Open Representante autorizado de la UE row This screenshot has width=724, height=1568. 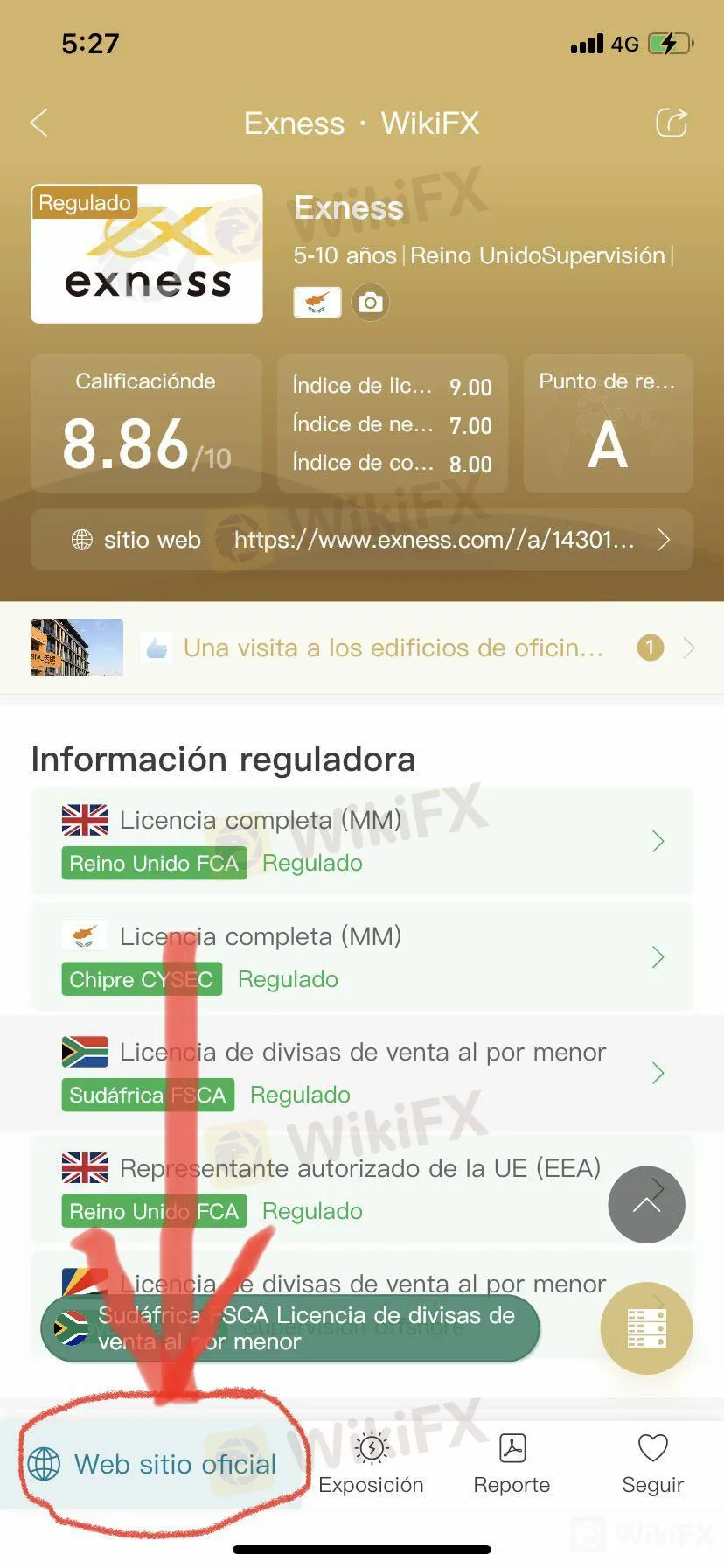(x=332, y=1189)
